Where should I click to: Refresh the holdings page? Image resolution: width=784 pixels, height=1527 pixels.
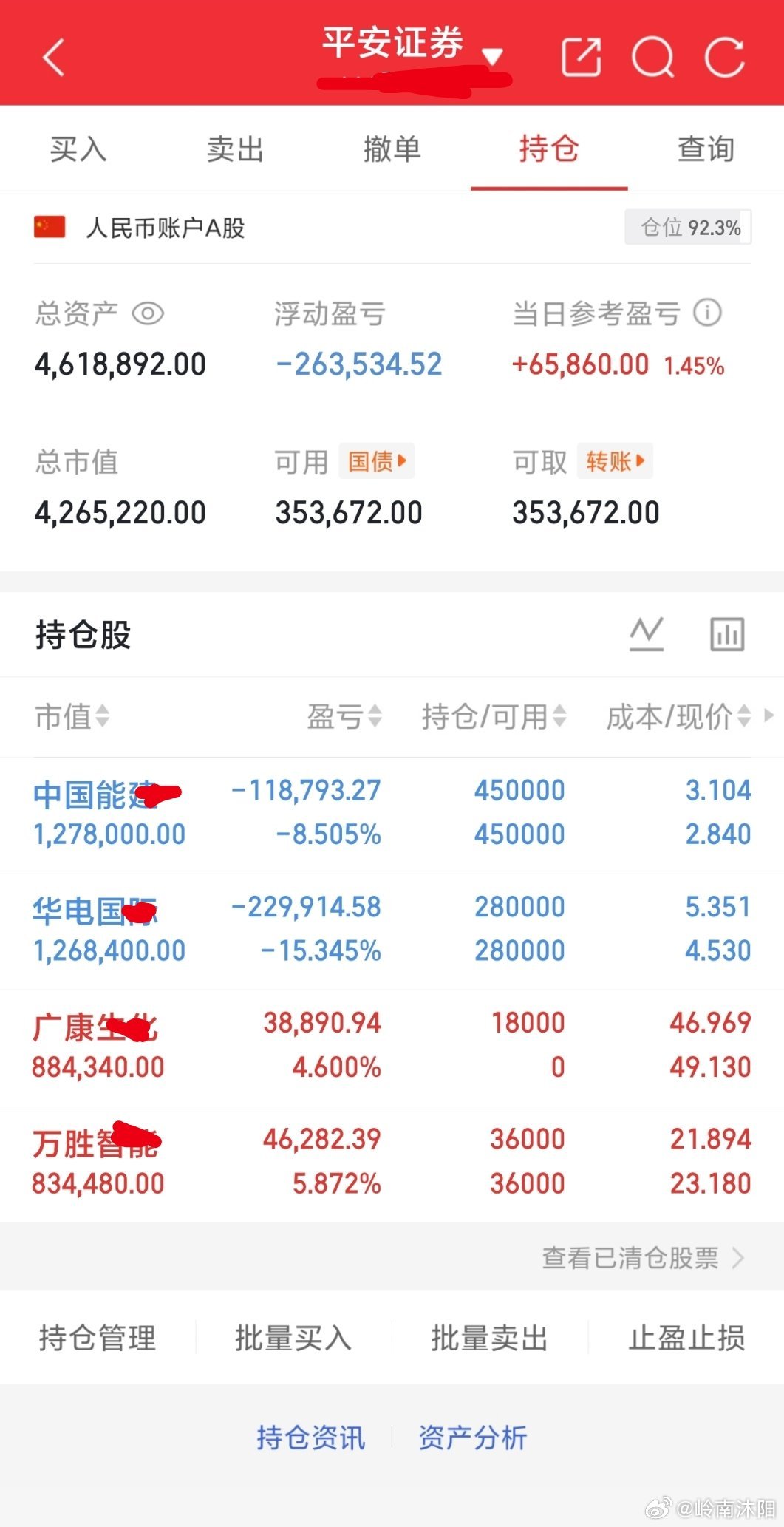pos(726,56)
